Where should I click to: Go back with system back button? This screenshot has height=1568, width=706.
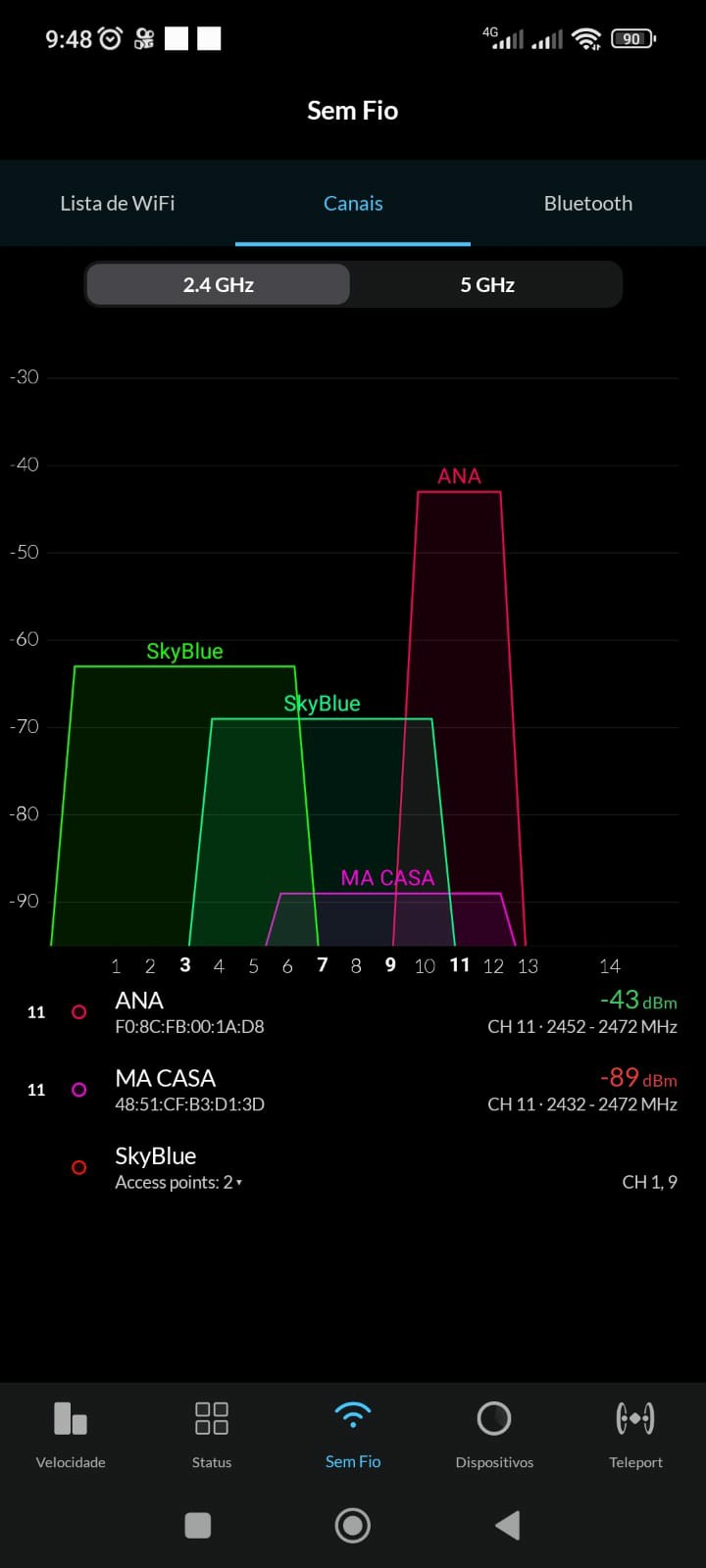507,1525
